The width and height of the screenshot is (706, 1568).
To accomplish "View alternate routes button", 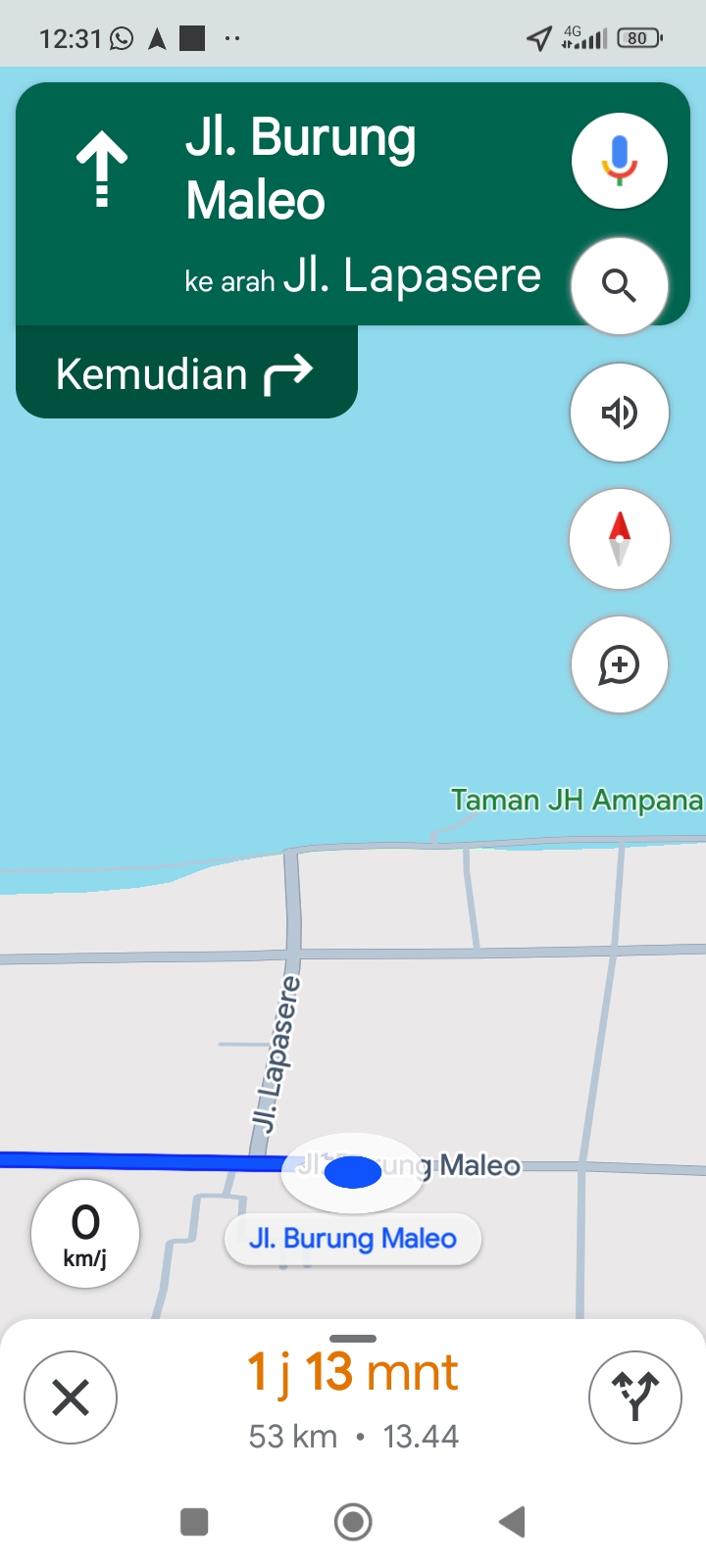I will pyautogui.click(x=635, y=1397).
